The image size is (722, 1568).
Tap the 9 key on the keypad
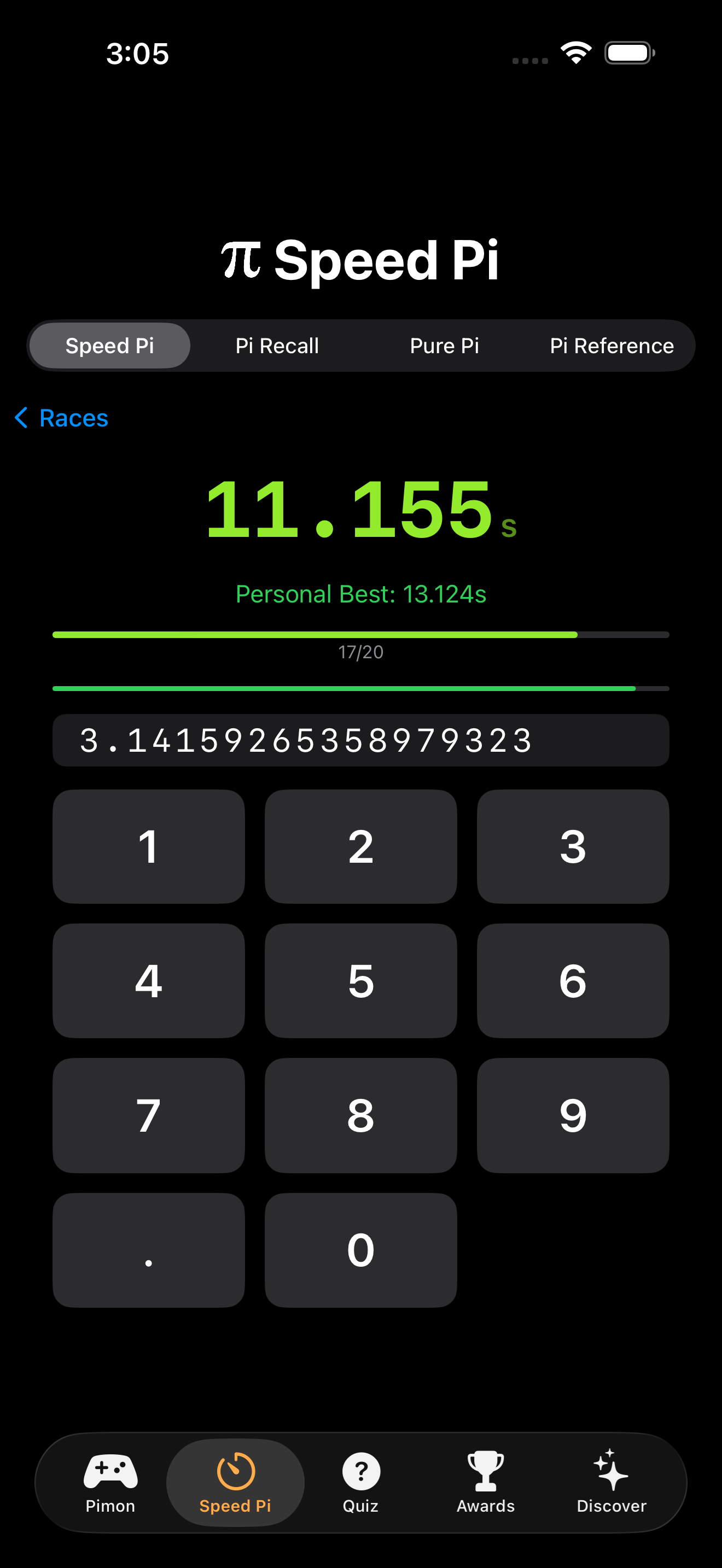coord(573,1115)
